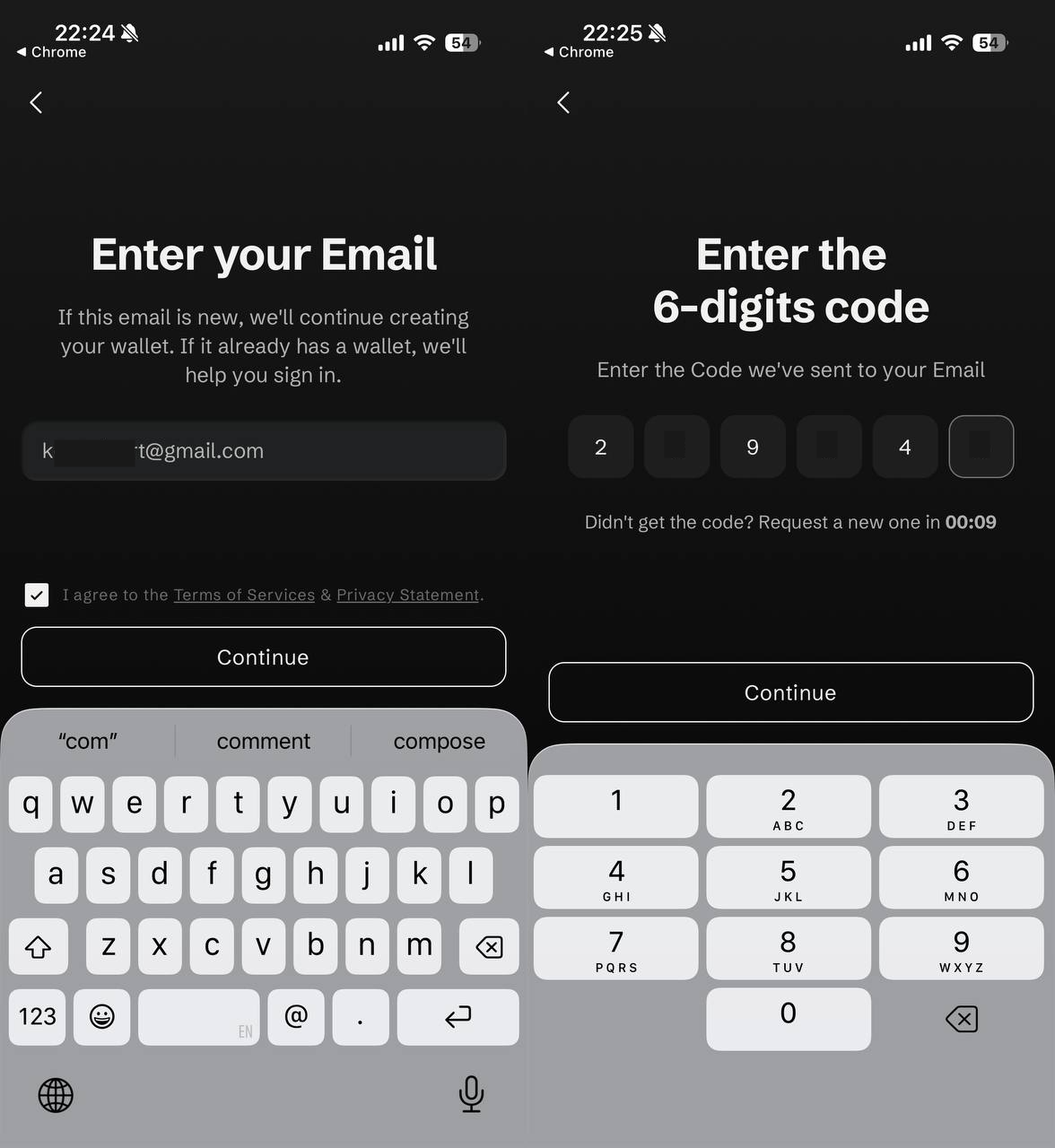Tap Continue on the 6-digits code screen
Image resolution: width=1055 pixels, height=1148 pixels.
coord(790,692)
